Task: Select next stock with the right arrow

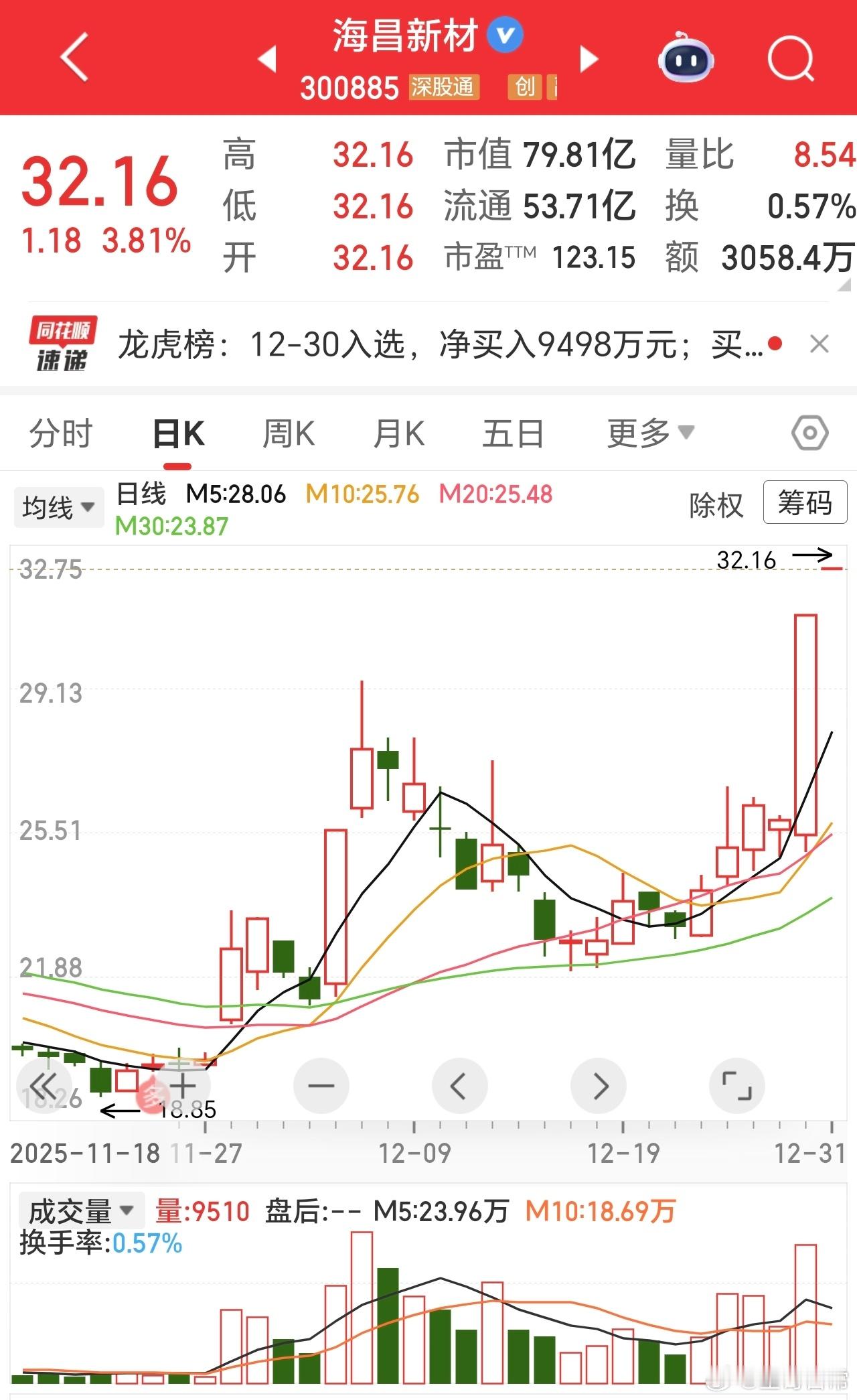Action: [588, 59]
